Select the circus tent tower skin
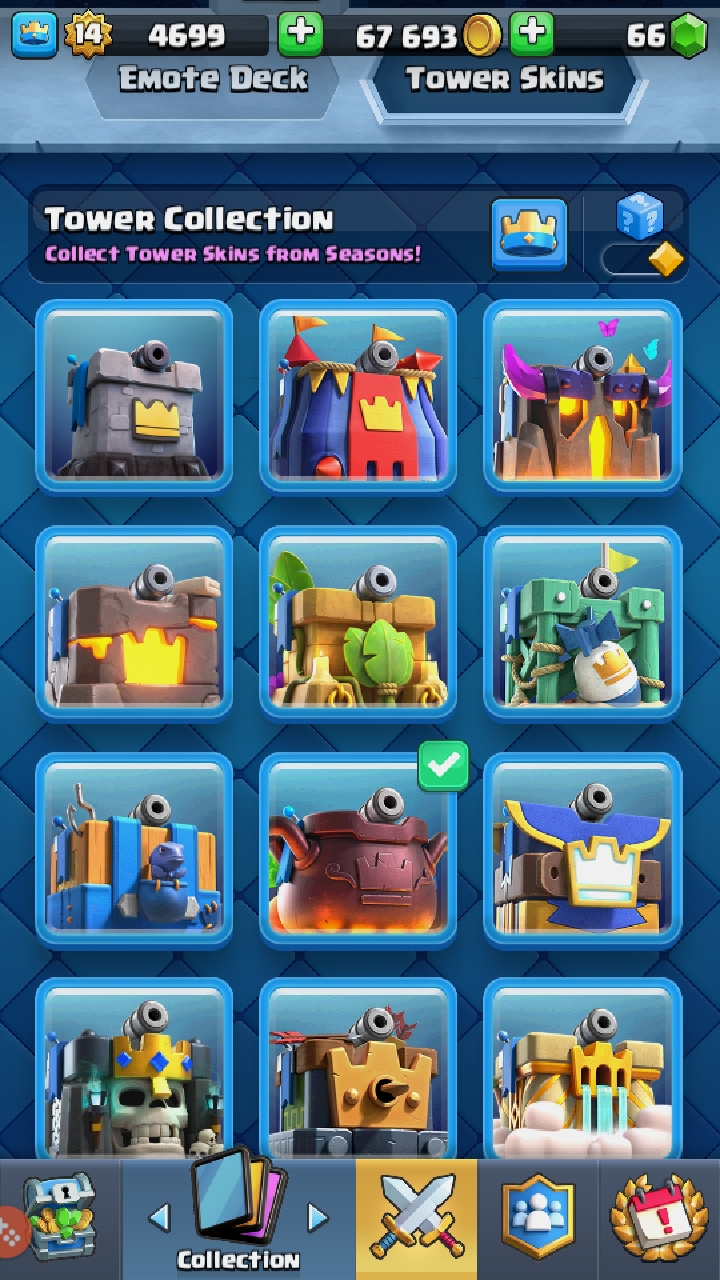 [358, 397]
